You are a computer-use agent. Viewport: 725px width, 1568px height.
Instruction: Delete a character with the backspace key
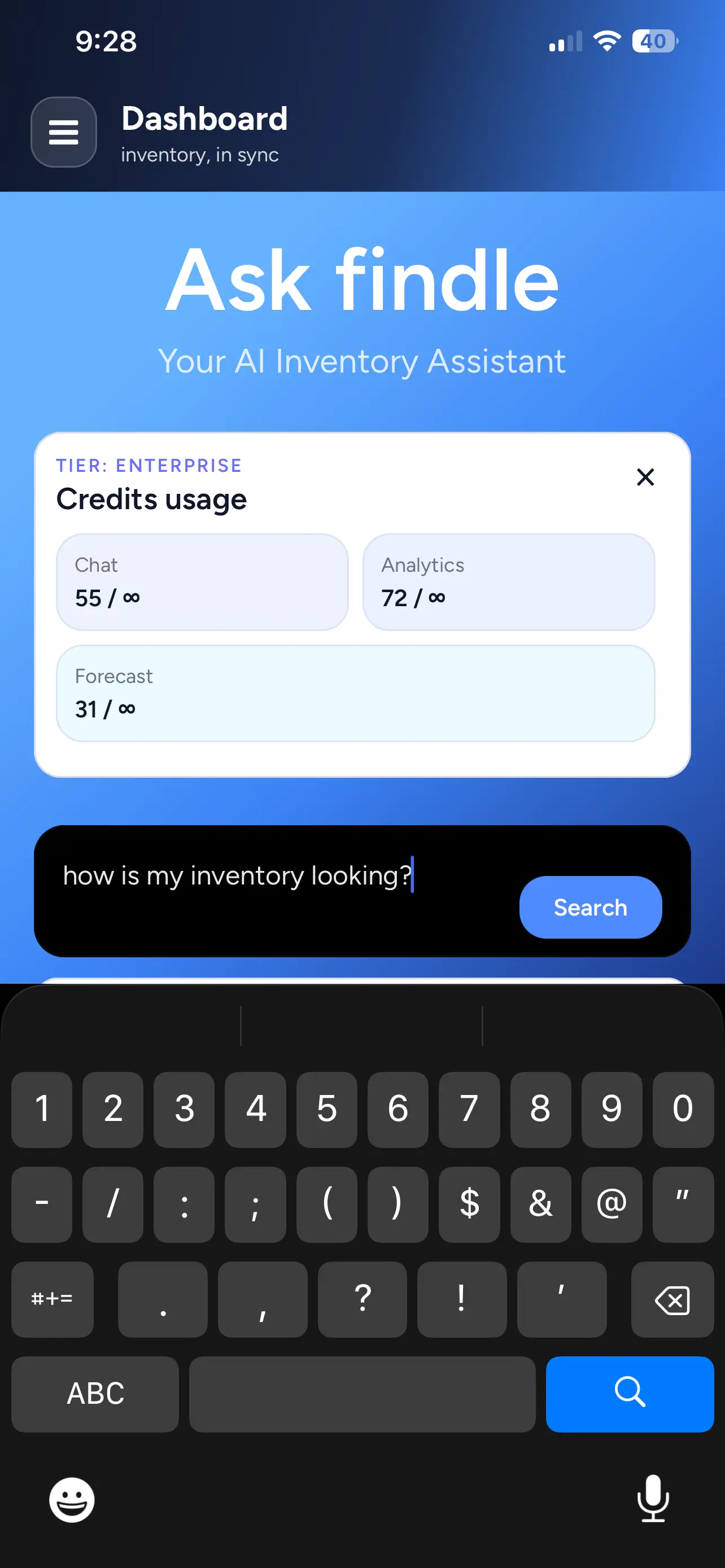(671, 1299)
